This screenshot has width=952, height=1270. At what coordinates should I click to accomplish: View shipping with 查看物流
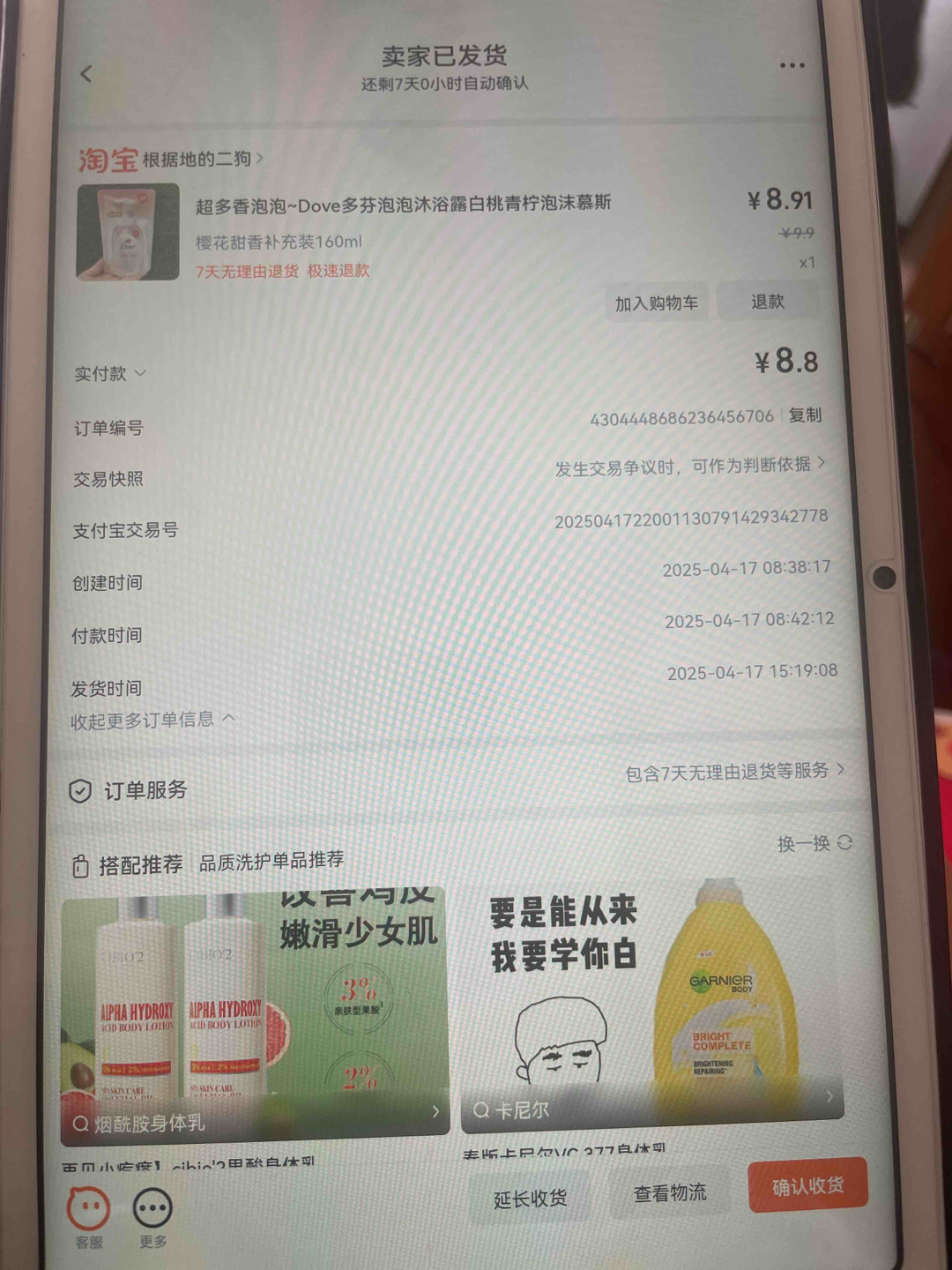[x=670, y=1193]
